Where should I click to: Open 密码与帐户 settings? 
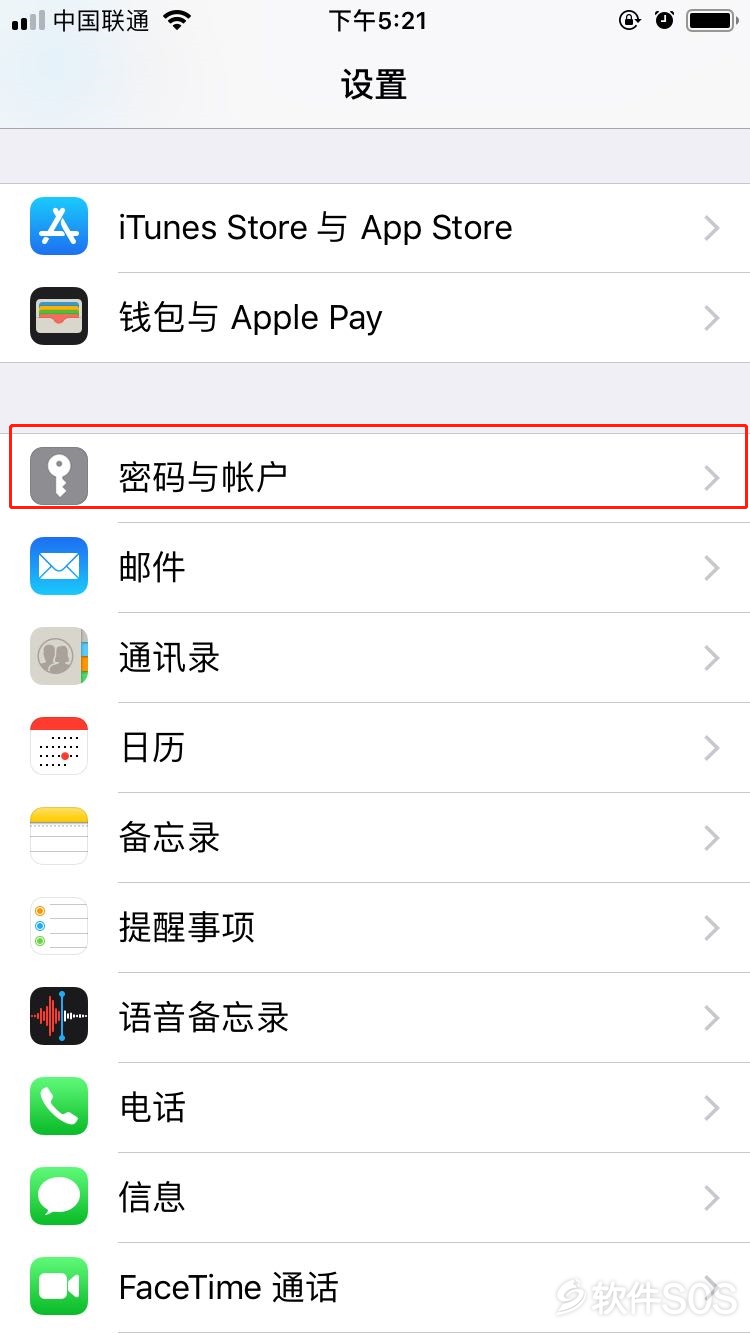(375, 477)
